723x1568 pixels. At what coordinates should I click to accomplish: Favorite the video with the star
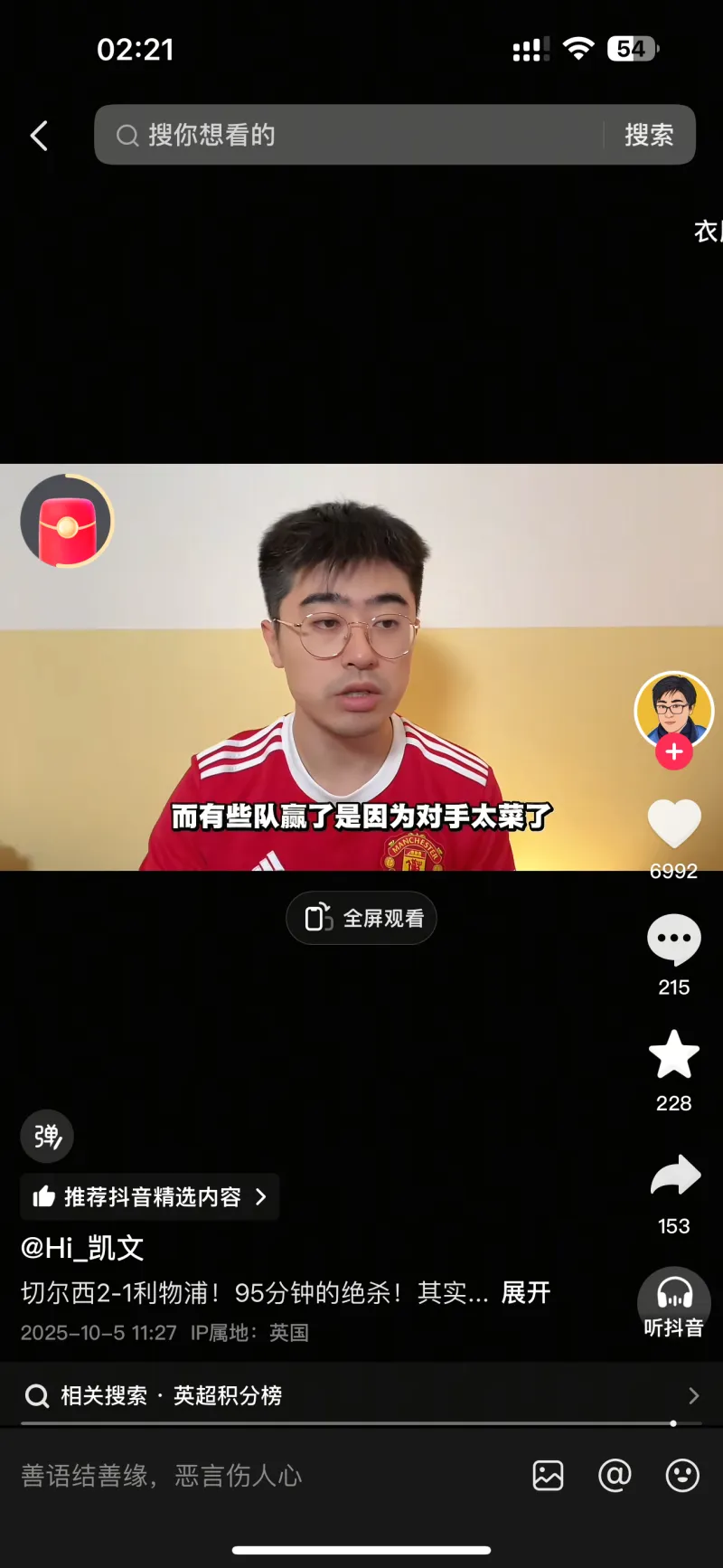pyautogui.click(x=674, y=1055)
